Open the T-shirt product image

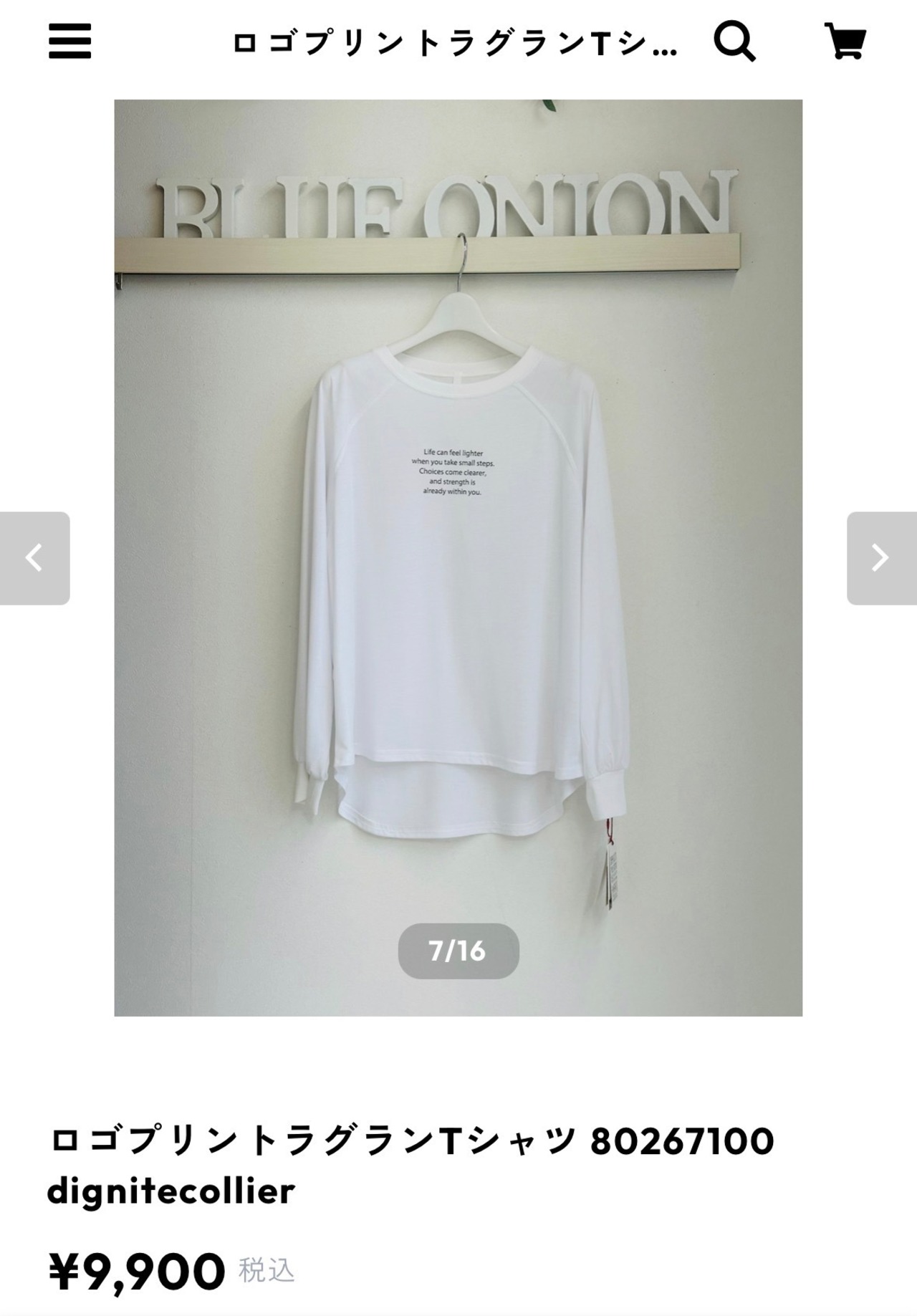tap(458, 557)
